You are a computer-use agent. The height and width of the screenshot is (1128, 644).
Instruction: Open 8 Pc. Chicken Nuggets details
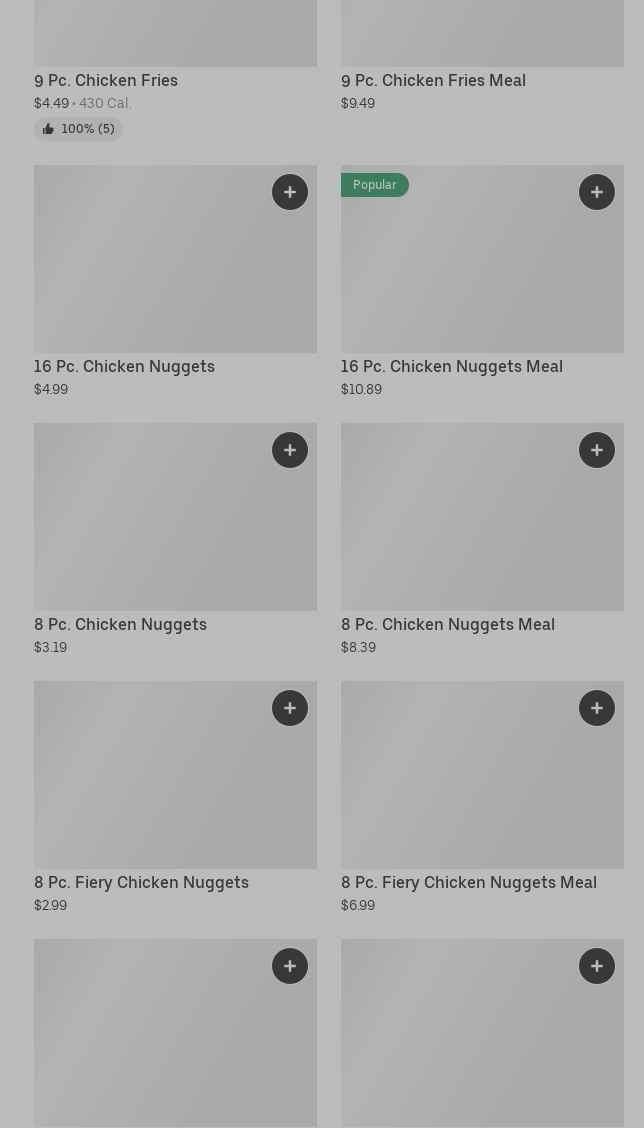click(x=120, y=624)
